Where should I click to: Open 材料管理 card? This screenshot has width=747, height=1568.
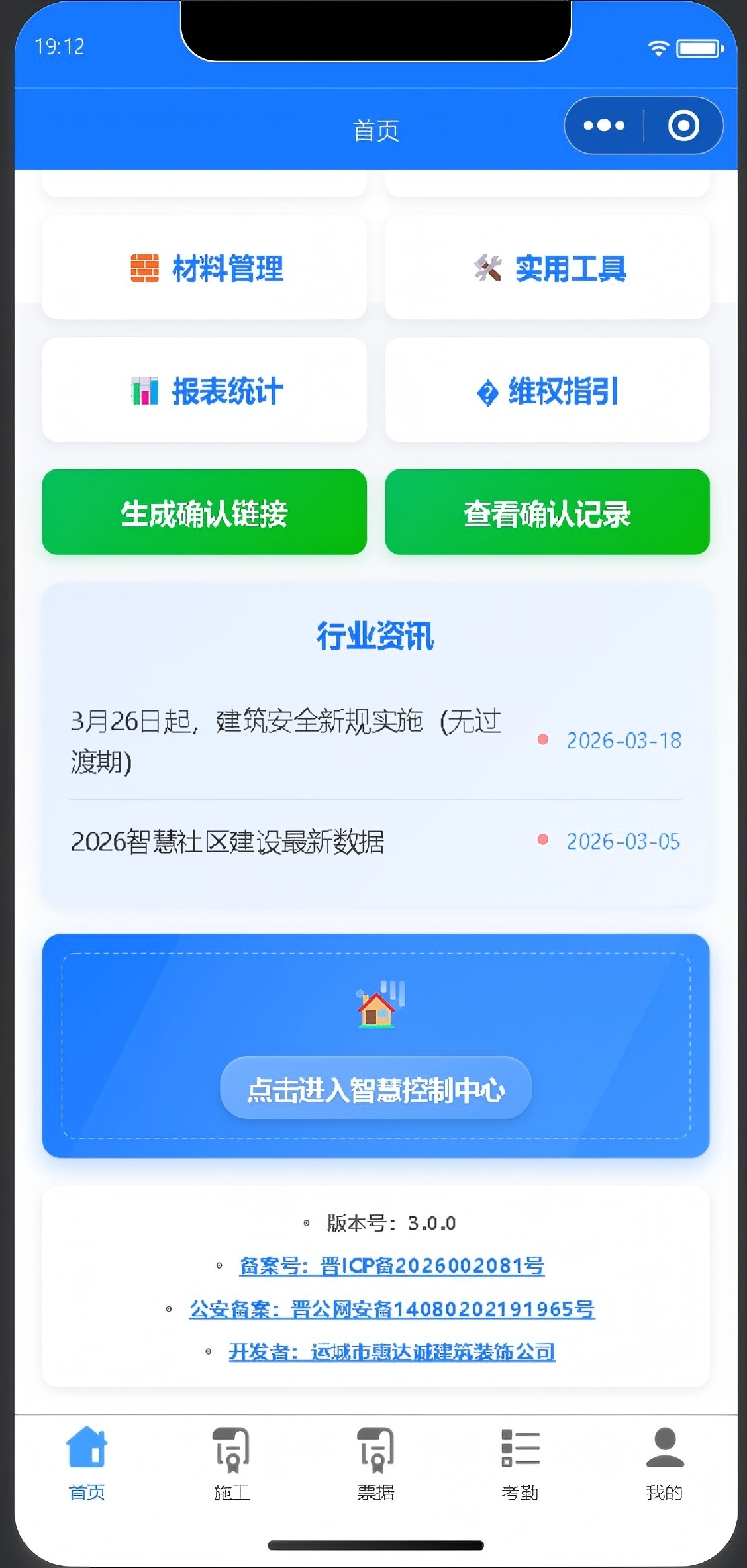pyautogui.click(x=205, y=268)
